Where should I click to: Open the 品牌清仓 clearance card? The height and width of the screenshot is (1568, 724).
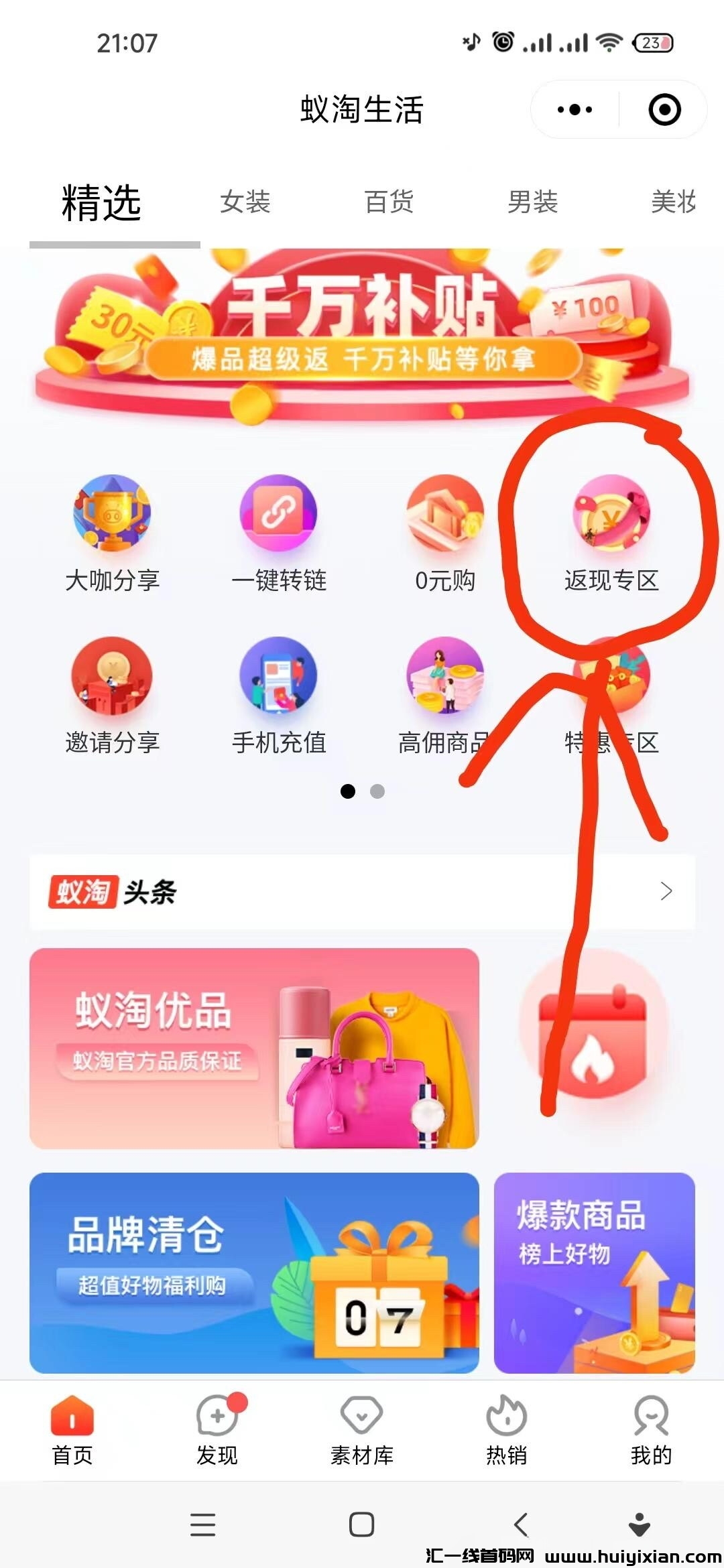click(x=254, y=1272)
